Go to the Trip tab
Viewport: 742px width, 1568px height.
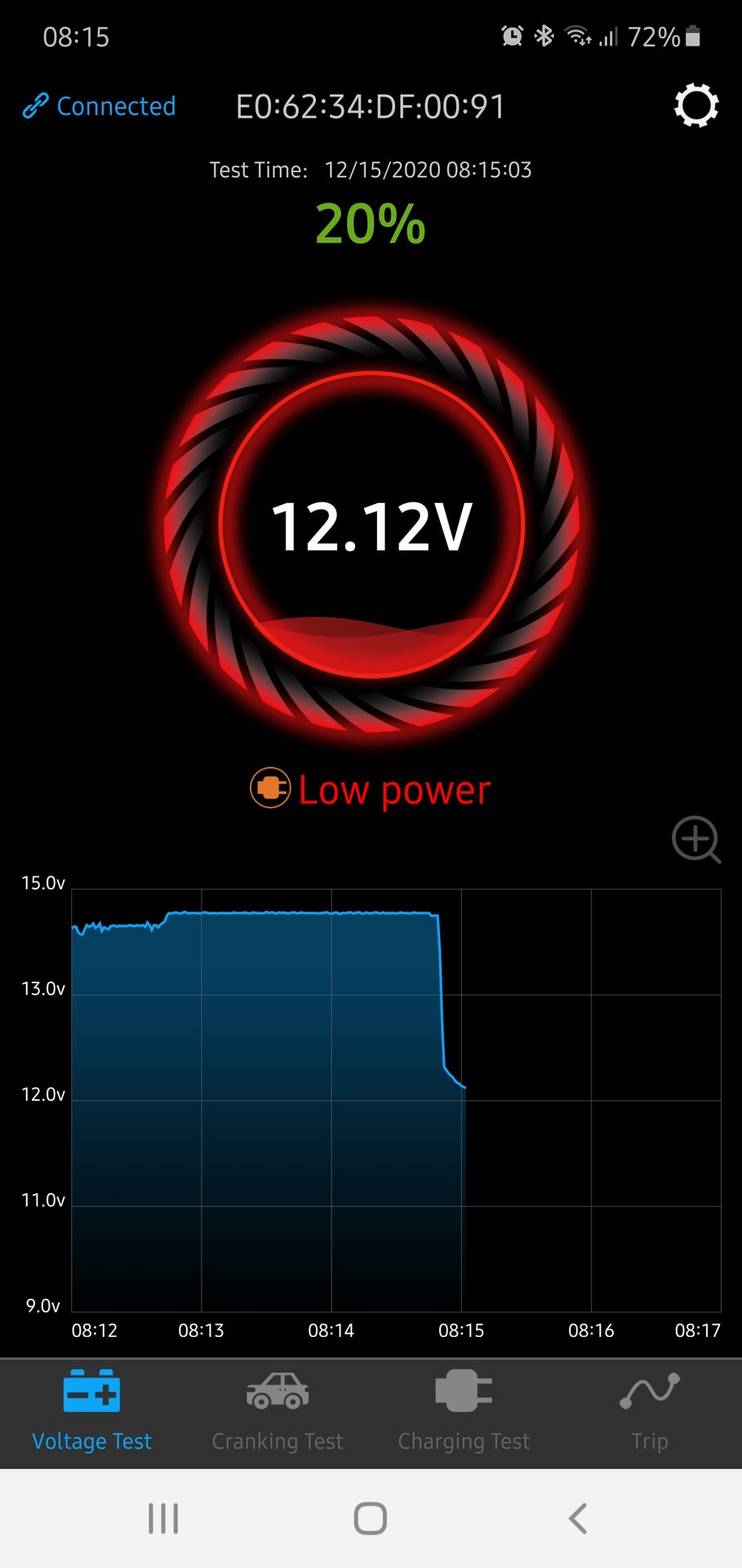650,1413
